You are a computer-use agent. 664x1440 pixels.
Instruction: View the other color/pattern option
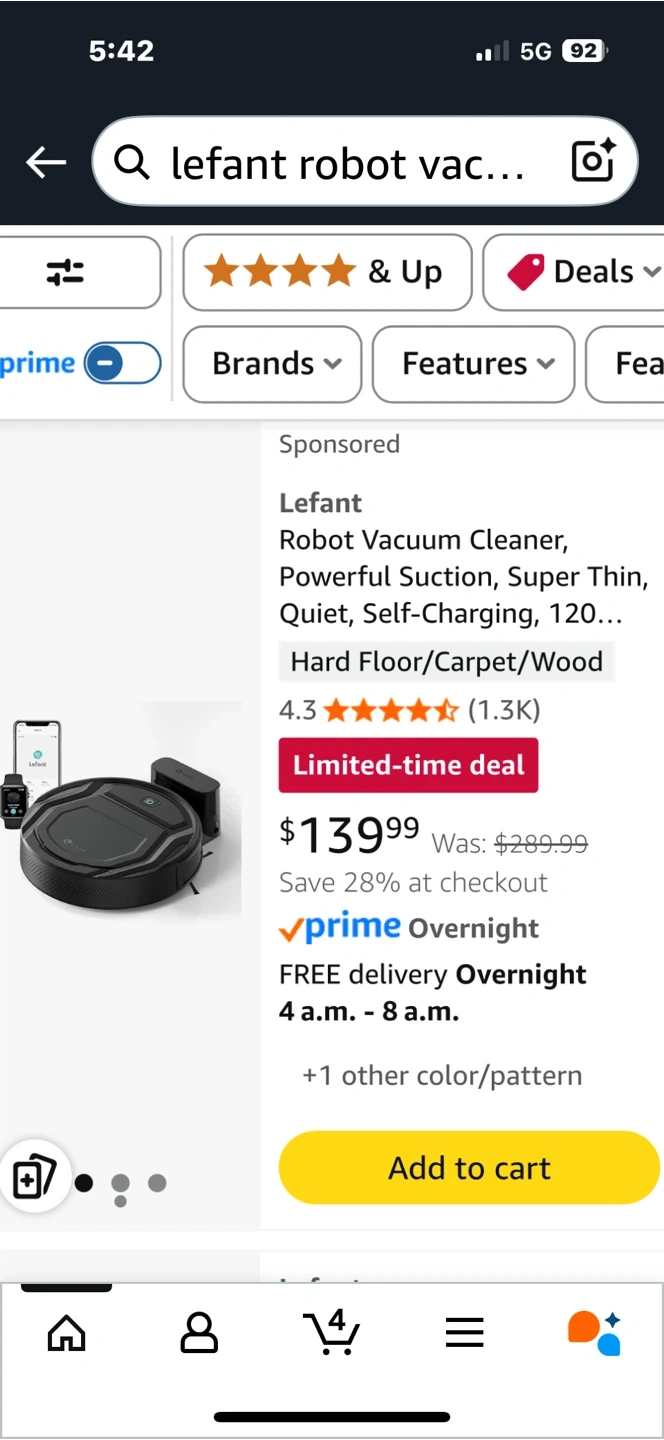point(442,1076)
